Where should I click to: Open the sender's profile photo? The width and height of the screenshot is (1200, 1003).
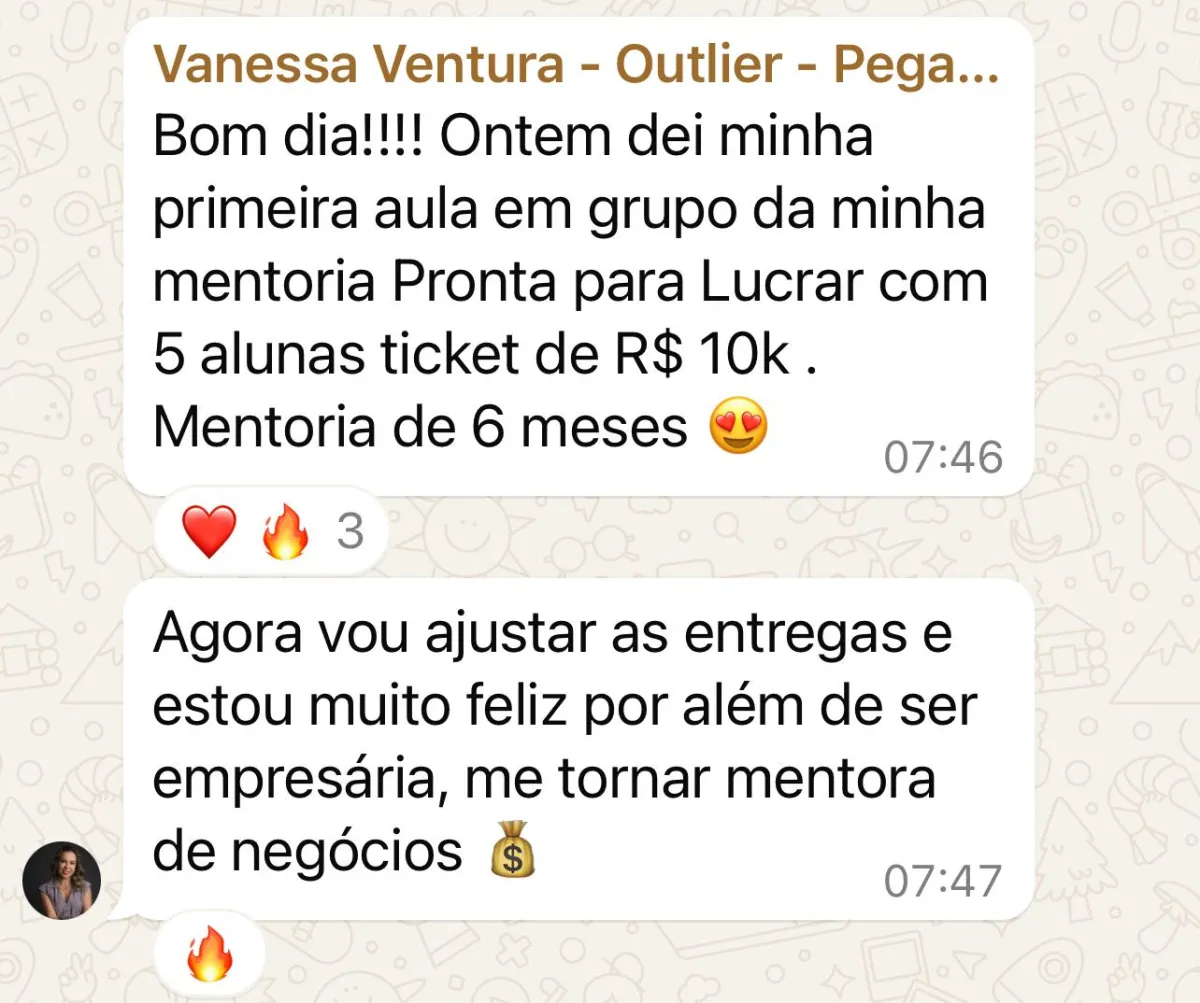[62, 880]
